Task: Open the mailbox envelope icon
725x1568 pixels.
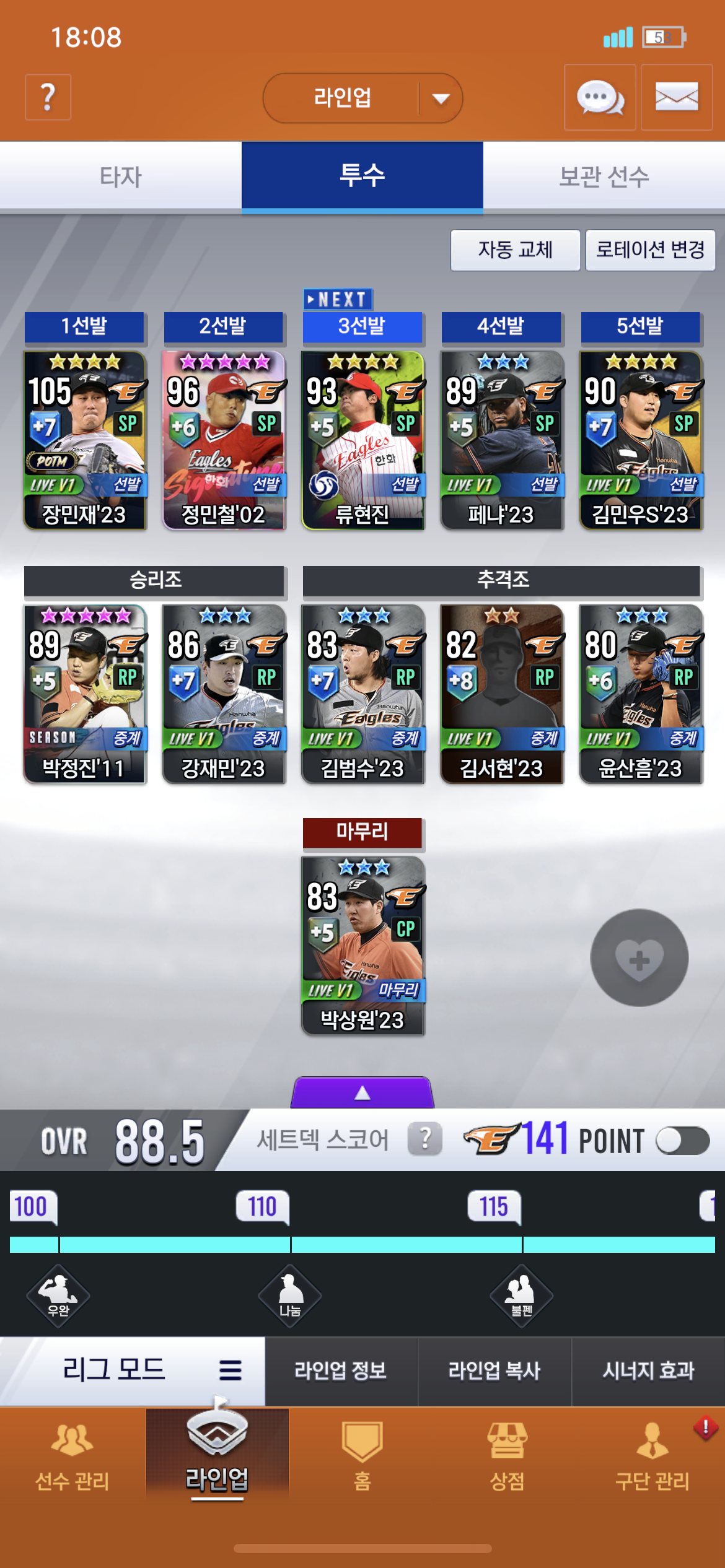Action: pyautogui.click(x=676, y=97)
